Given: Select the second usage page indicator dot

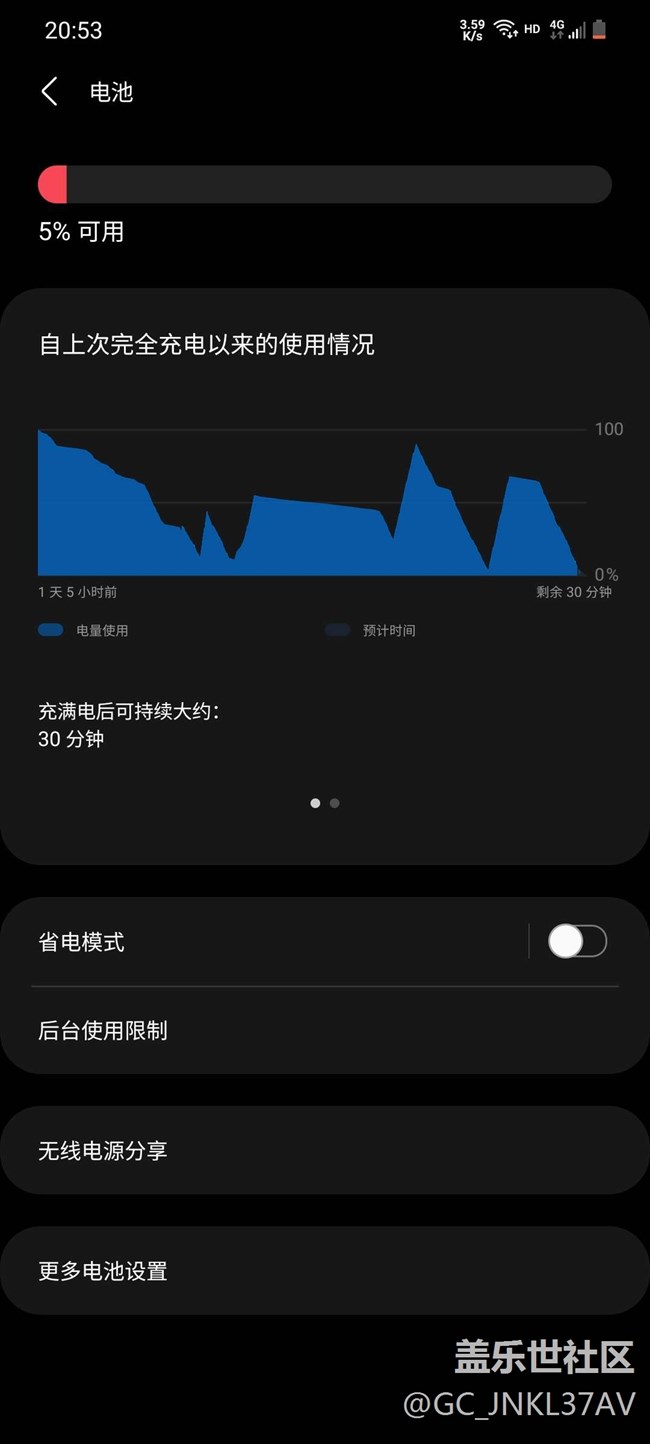Looking at the screenshot, I should [x=334, y=803].
